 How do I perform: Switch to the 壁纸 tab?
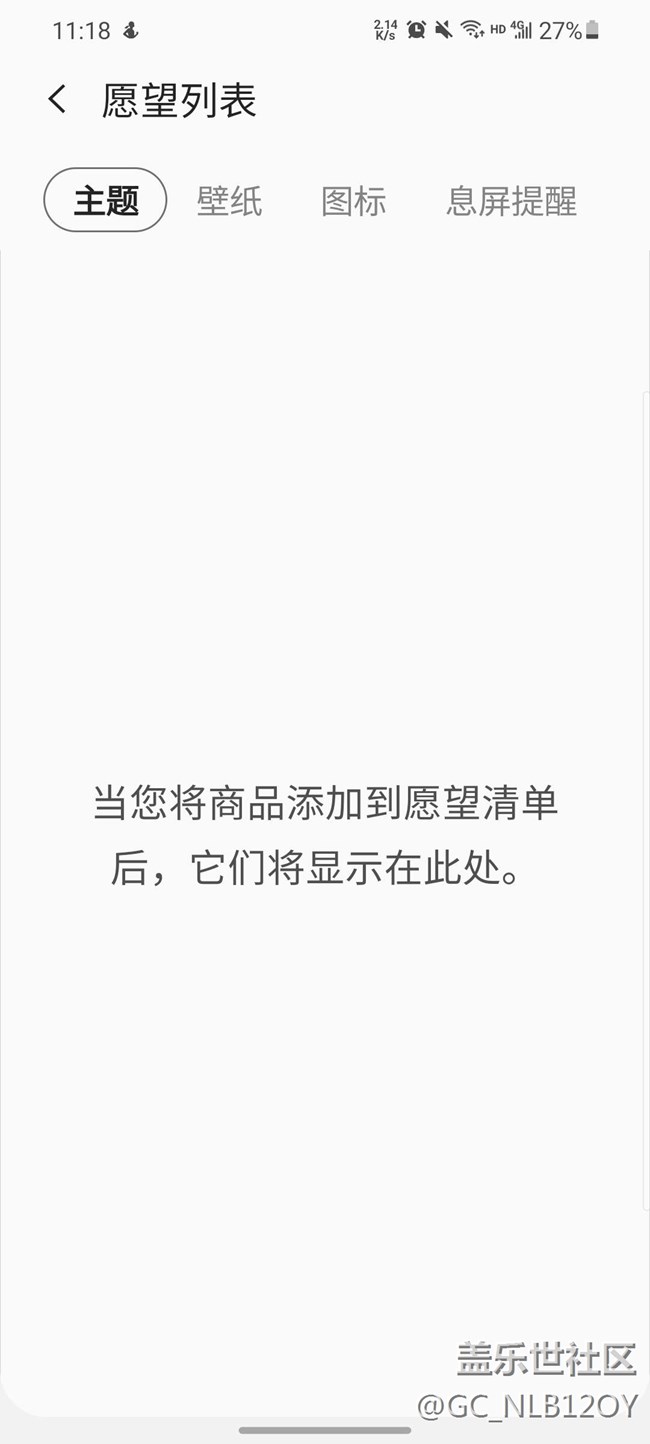click(x=229, y=201)
